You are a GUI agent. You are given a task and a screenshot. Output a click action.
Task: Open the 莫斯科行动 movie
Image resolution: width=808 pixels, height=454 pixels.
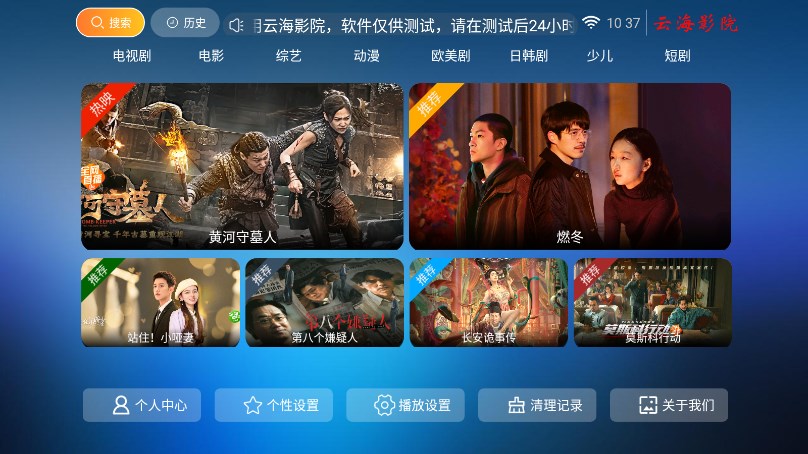click(x=652, y=302)
